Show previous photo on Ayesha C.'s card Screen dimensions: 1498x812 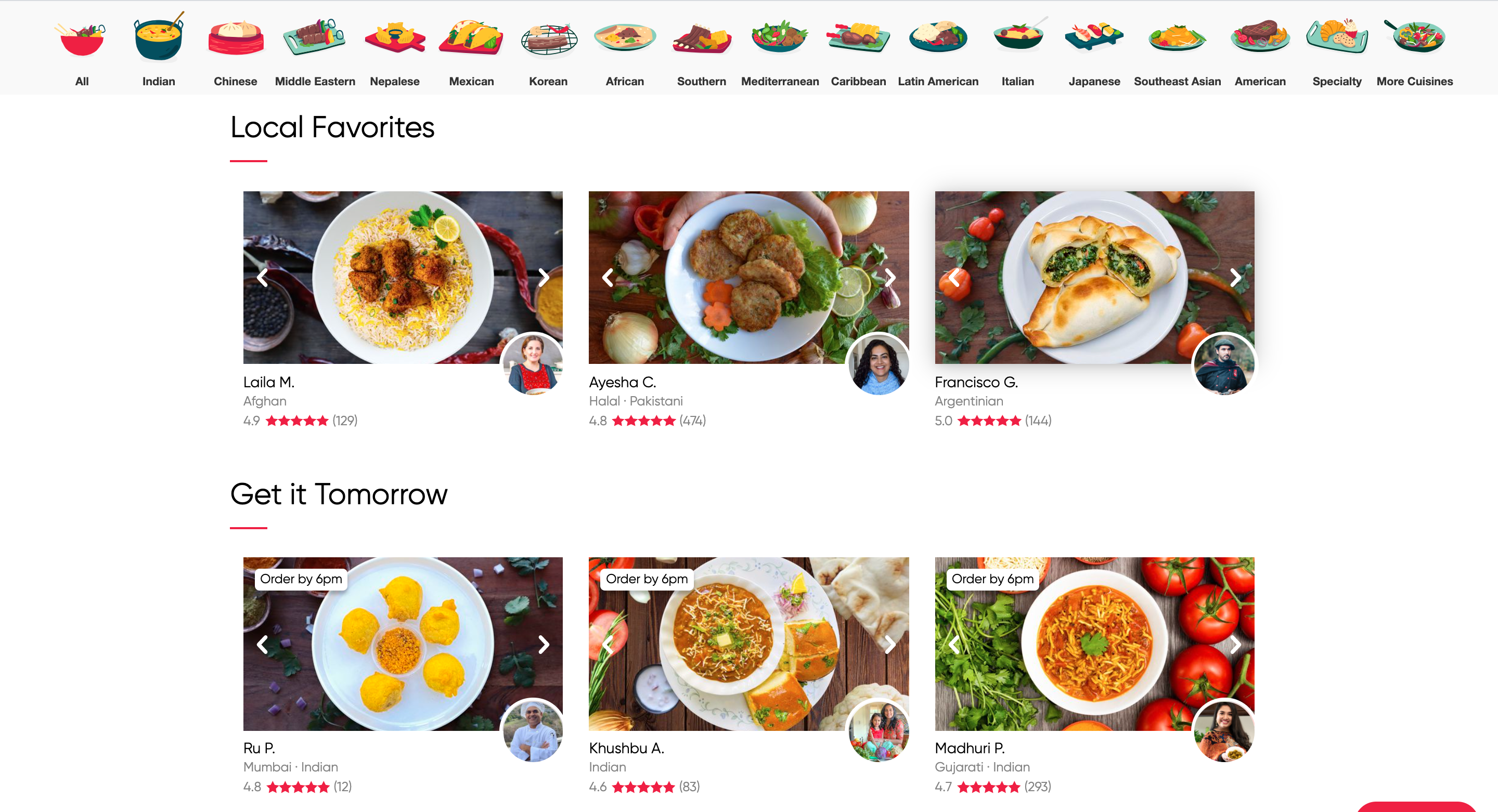608,278
